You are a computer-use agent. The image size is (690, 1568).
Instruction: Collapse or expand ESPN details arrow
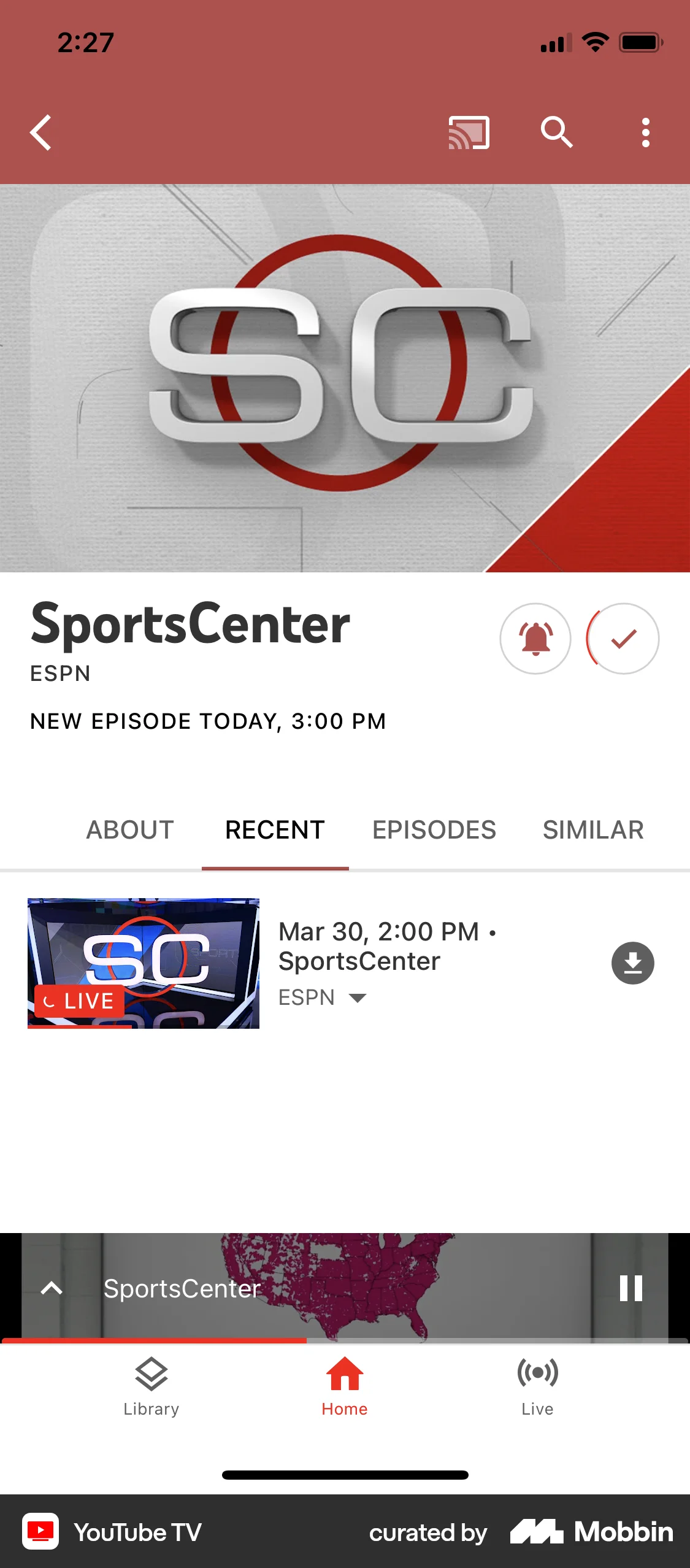[x=358, y=997]
